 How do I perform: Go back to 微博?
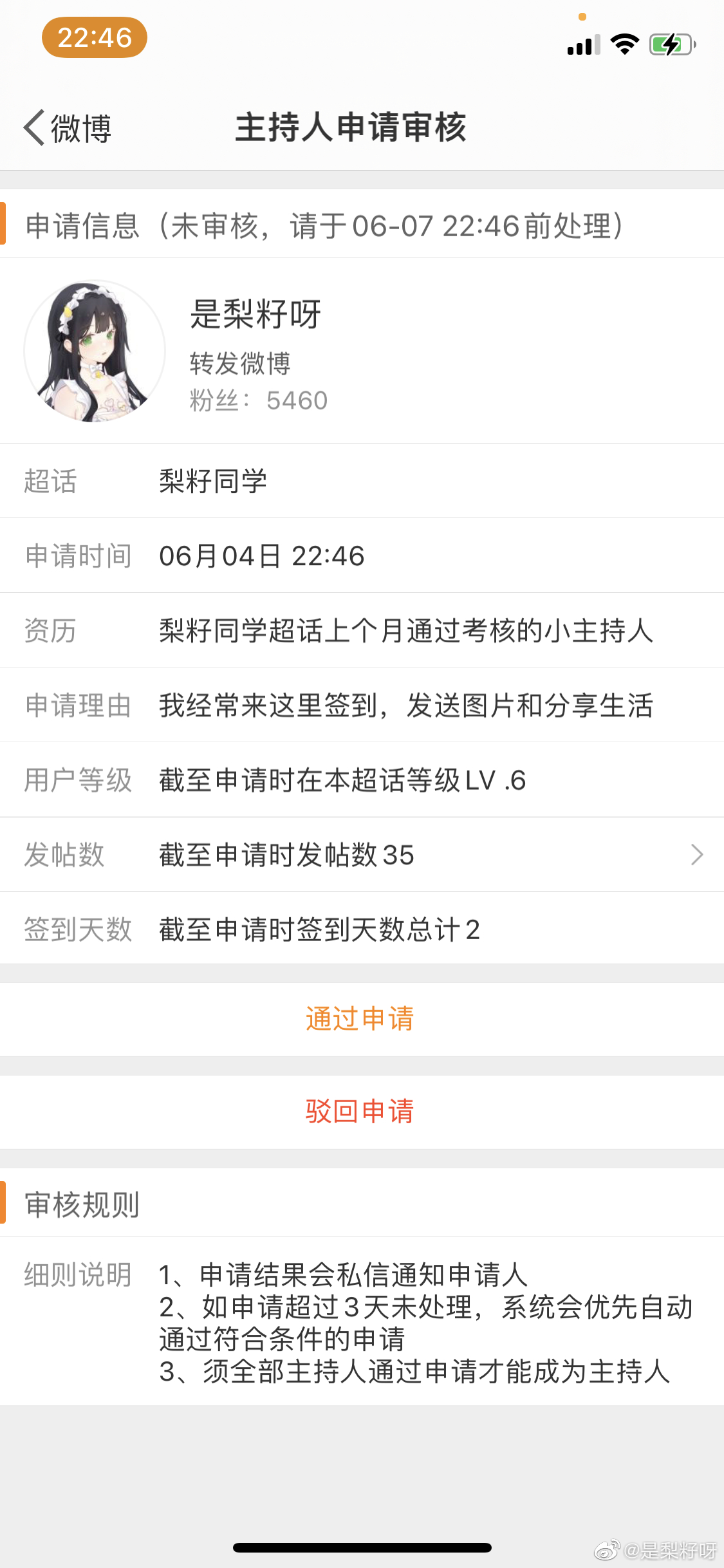tap(68, 128)
